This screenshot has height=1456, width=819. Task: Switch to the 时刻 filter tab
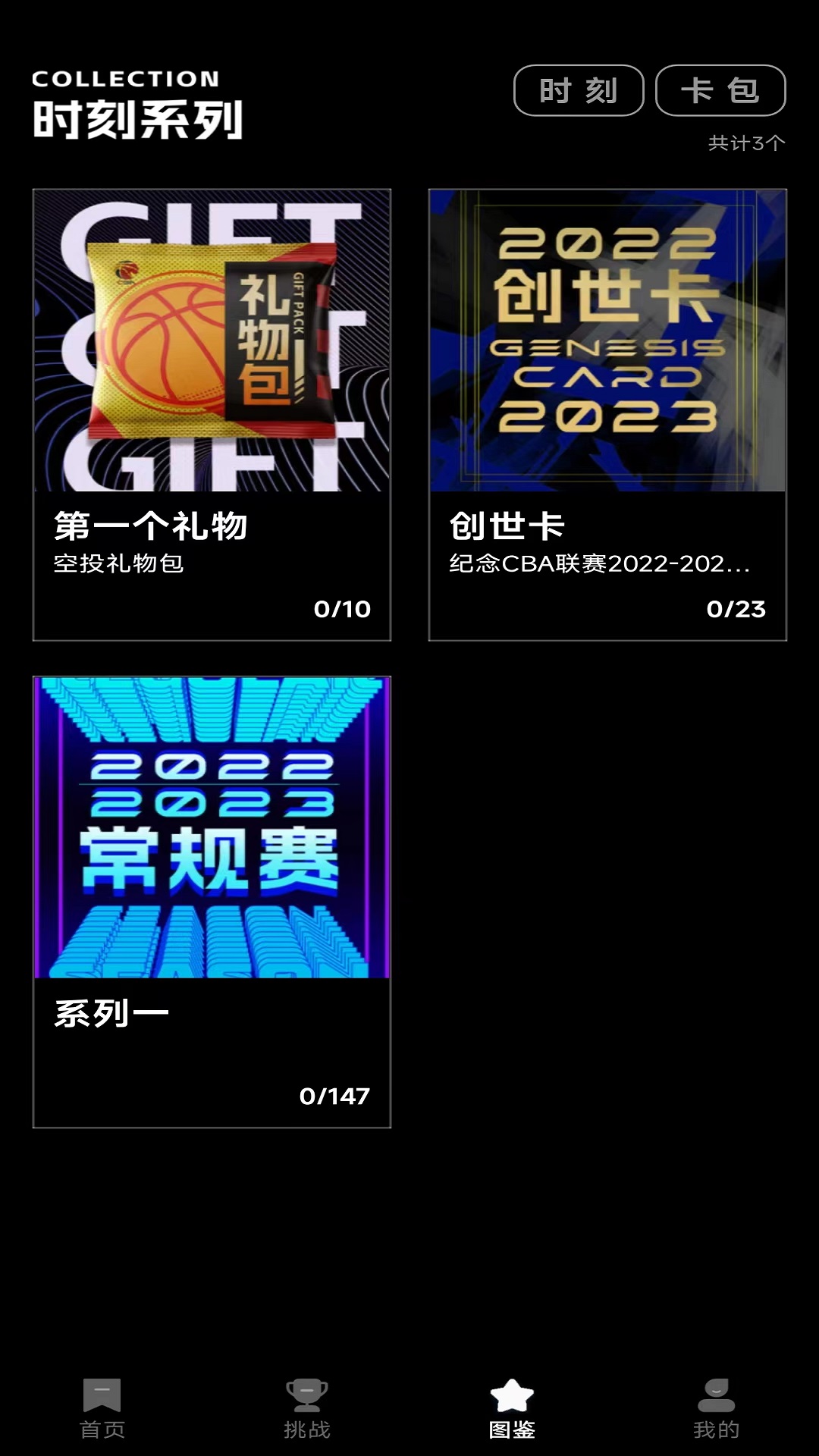point(578,90)
